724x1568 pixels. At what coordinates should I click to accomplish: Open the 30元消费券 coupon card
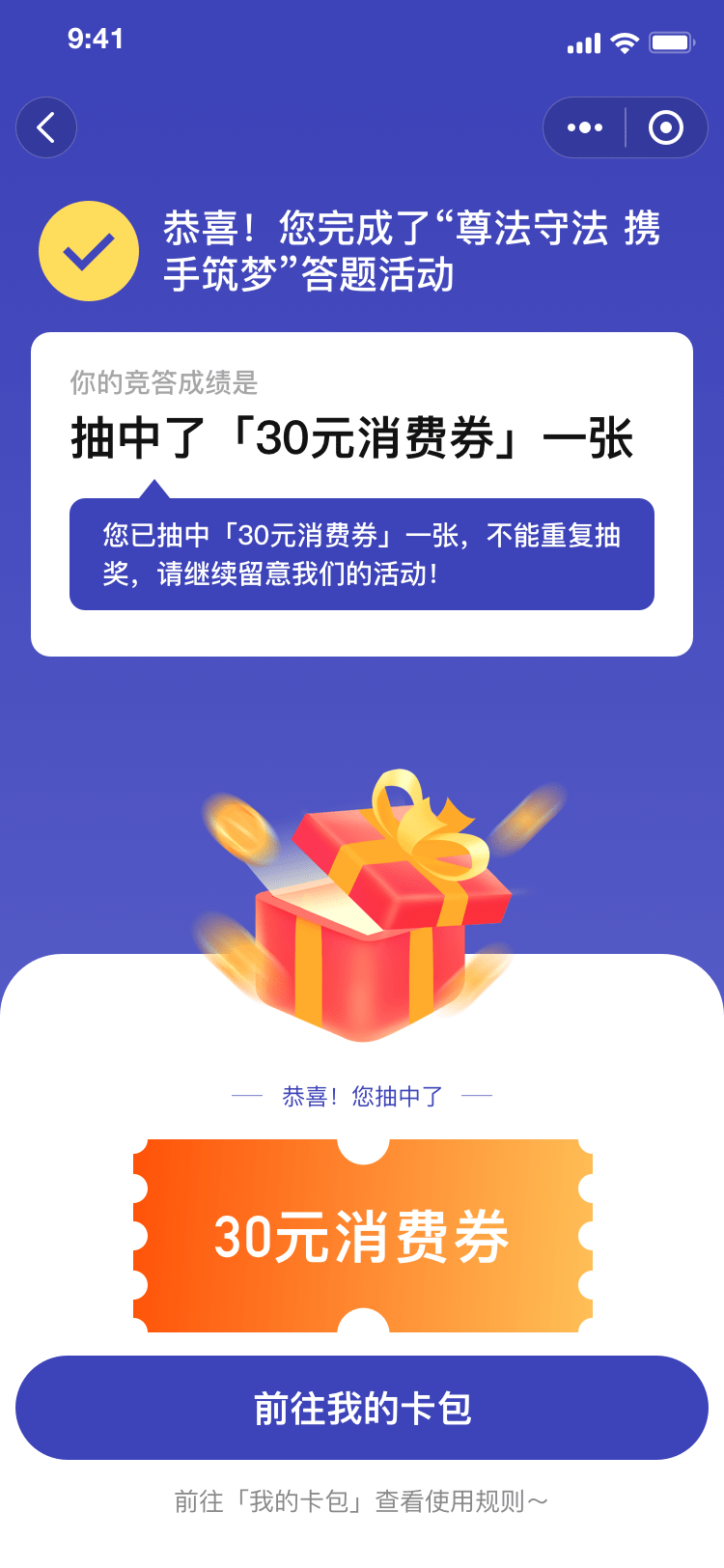(362, 1236)
